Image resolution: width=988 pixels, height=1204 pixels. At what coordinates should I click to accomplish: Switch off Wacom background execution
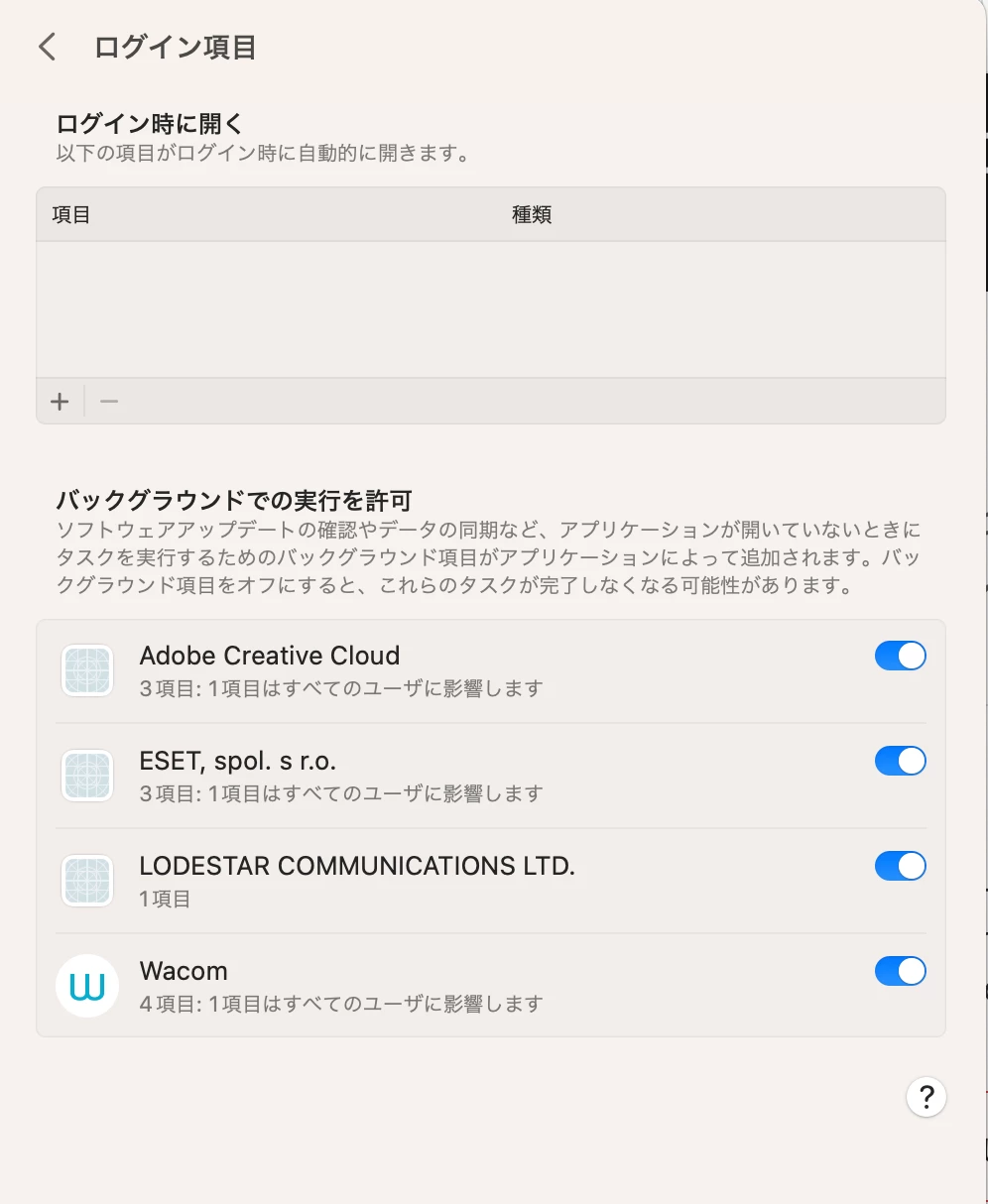coord(900,972)
